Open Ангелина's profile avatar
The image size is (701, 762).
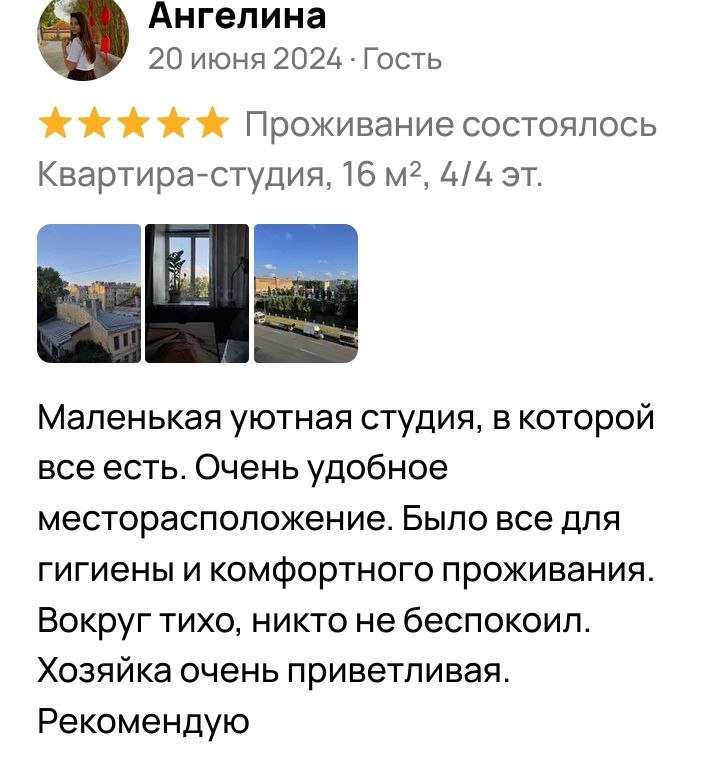83,38
